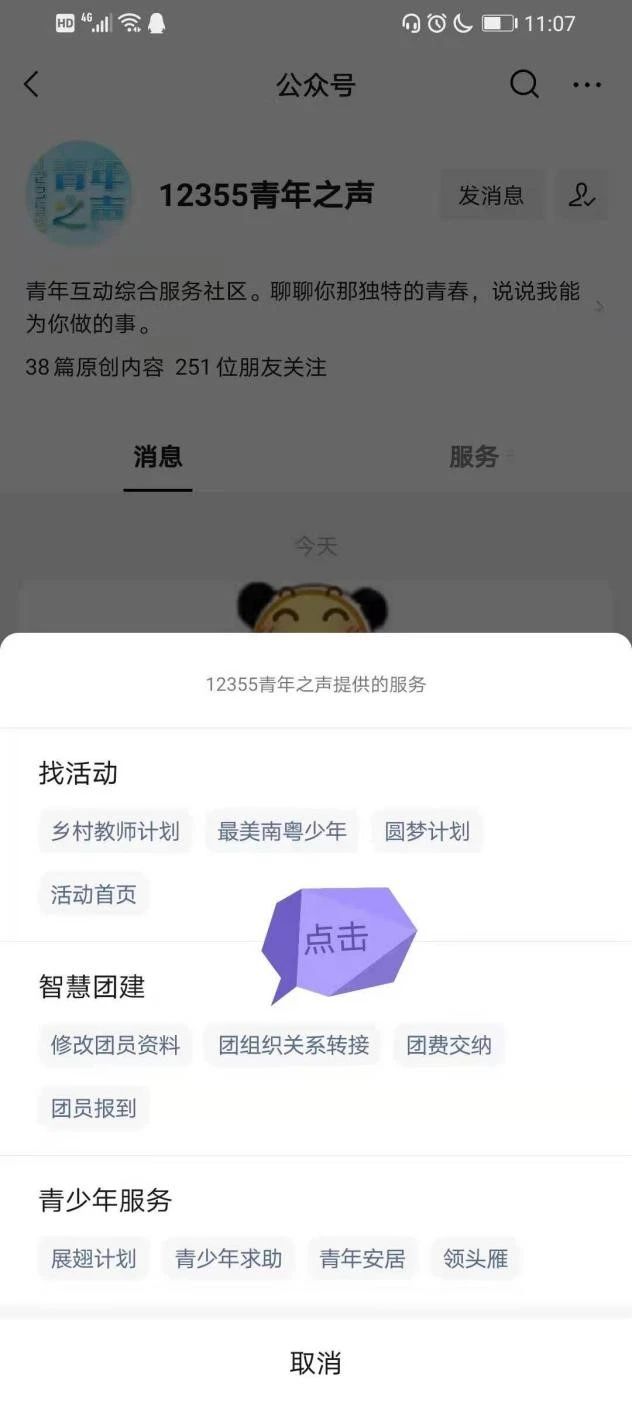632x1405 pixels.
Task: Open 青年安居 service
Action: (x=363, y=1258)
